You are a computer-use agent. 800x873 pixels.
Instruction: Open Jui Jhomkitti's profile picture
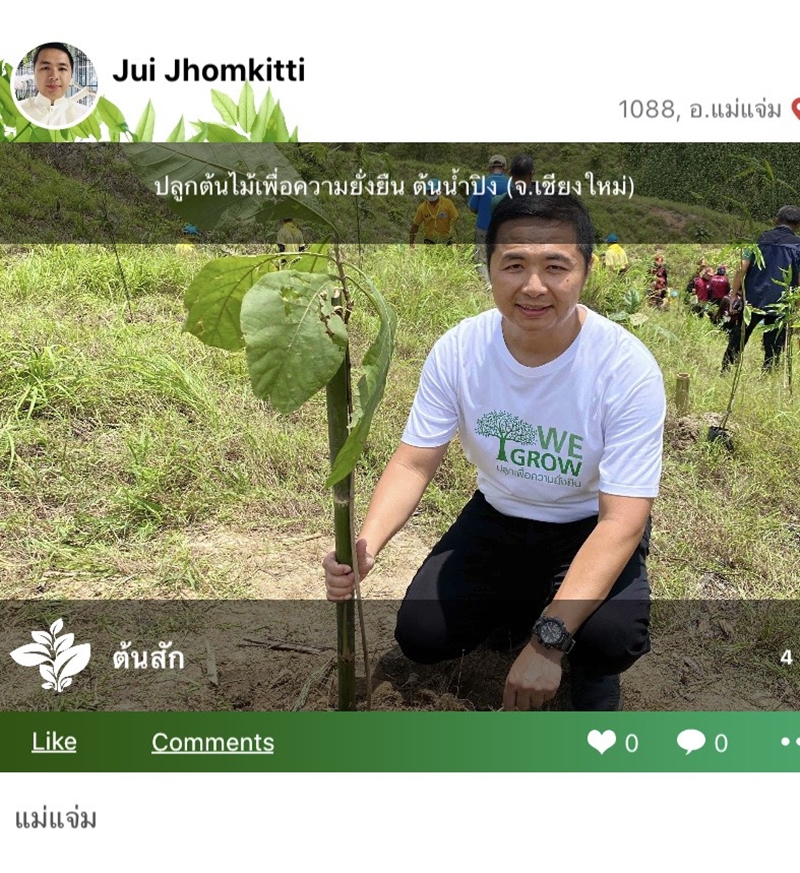tap(56, 85)
